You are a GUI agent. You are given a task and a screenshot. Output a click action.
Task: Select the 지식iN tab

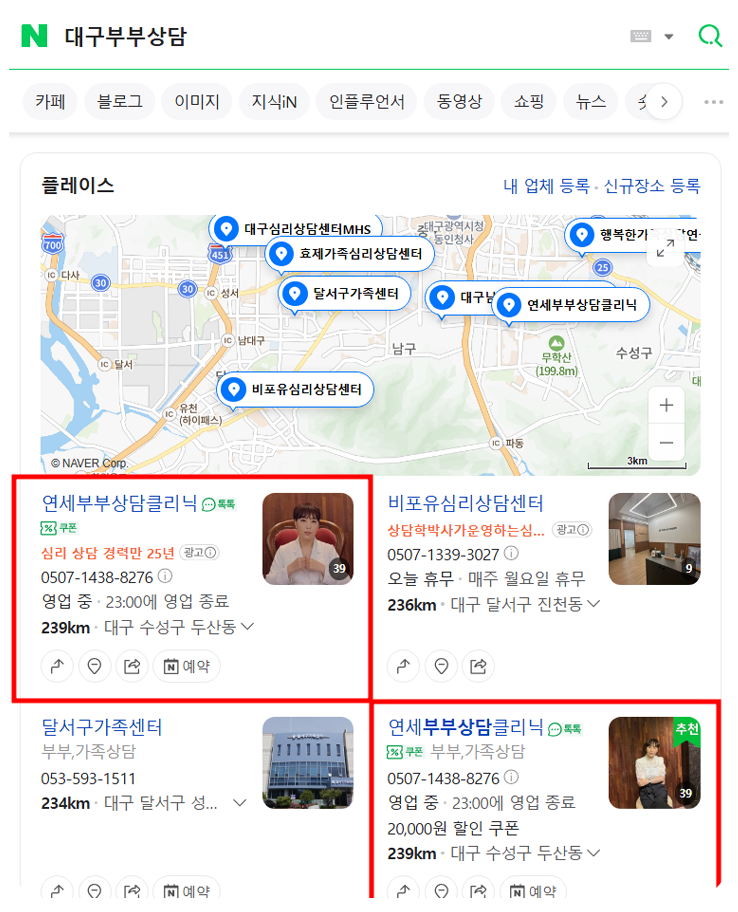point(274,101)
